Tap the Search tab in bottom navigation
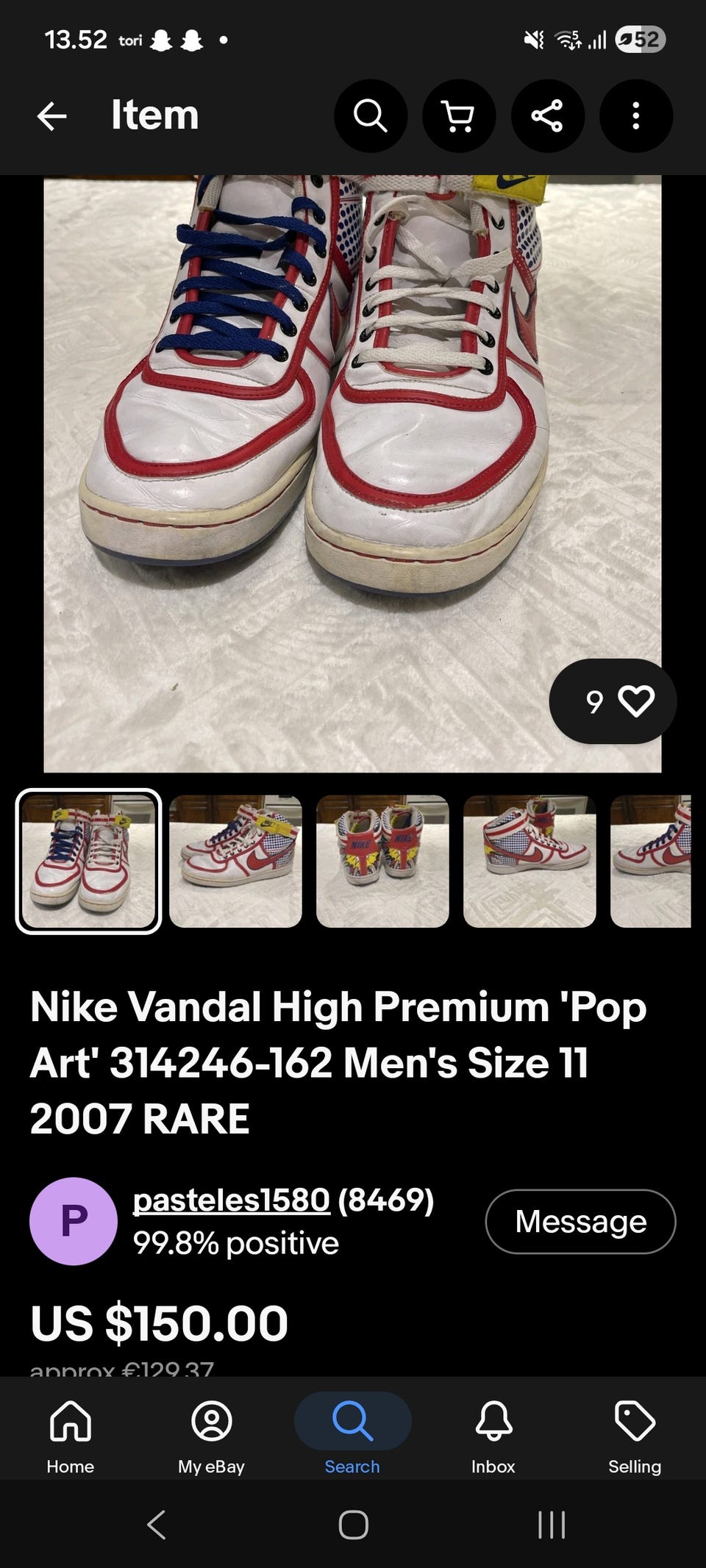The height and width of the screenshot is (1568, 706). pyautogui.click(x=352, y=1434)
